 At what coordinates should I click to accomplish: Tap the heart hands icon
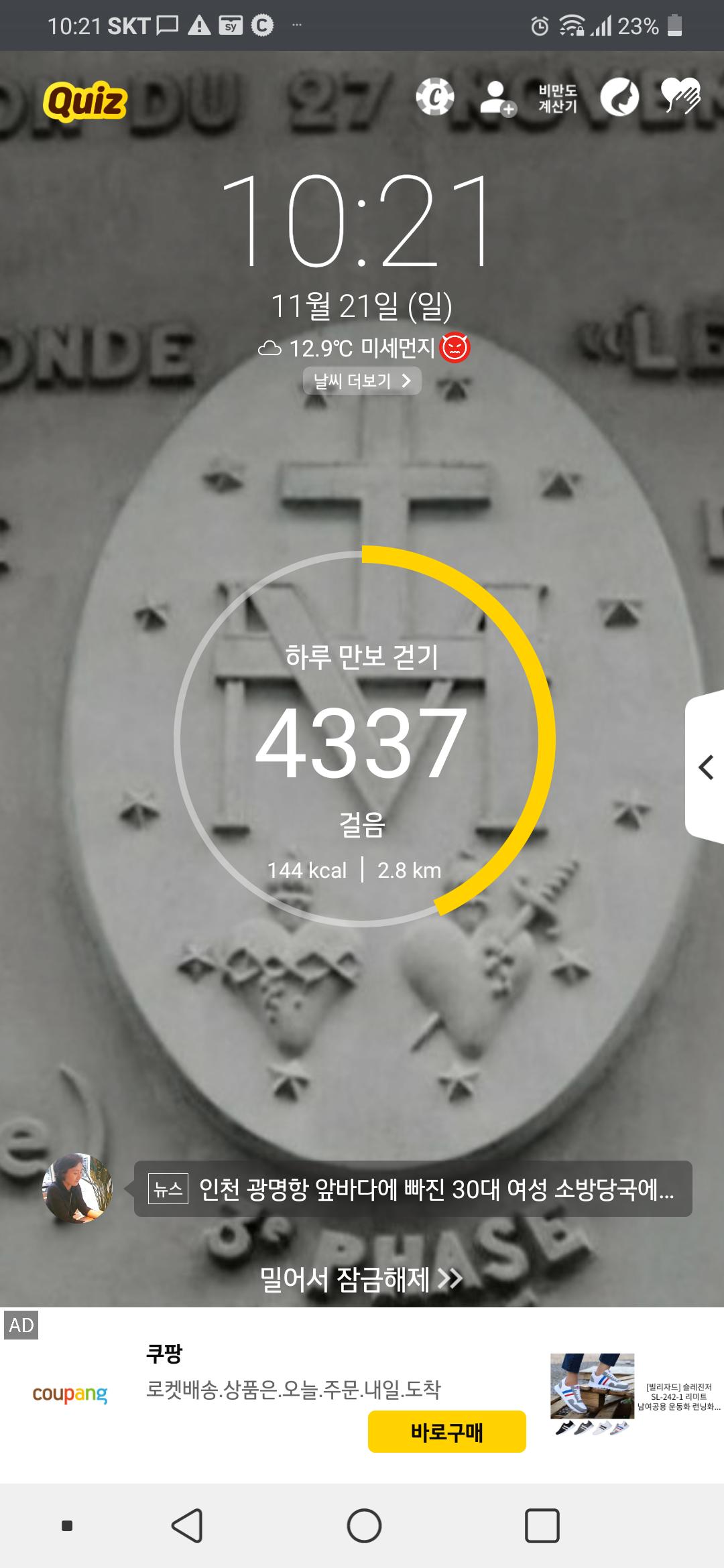680,96
